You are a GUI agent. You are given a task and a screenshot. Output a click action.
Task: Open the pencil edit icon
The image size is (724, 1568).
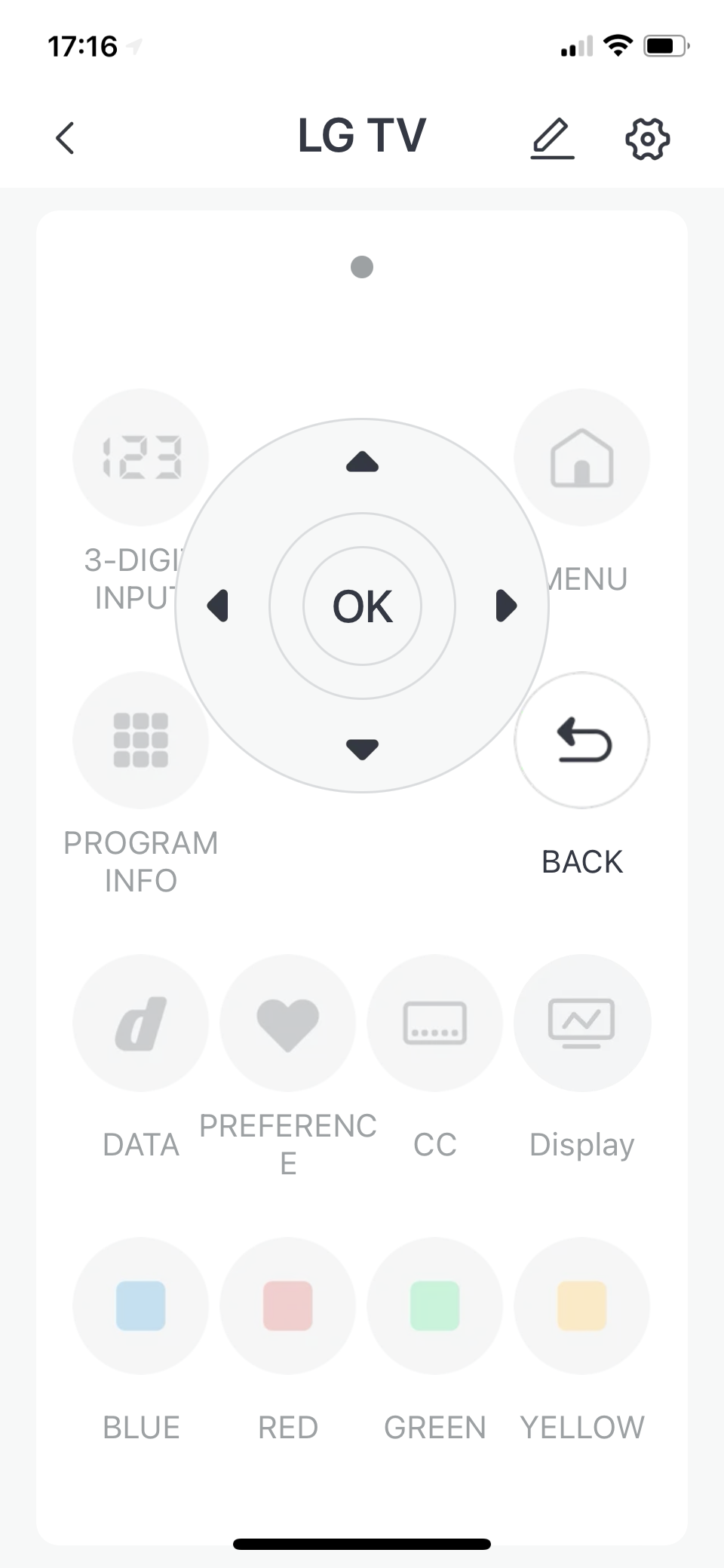point(552,138)
